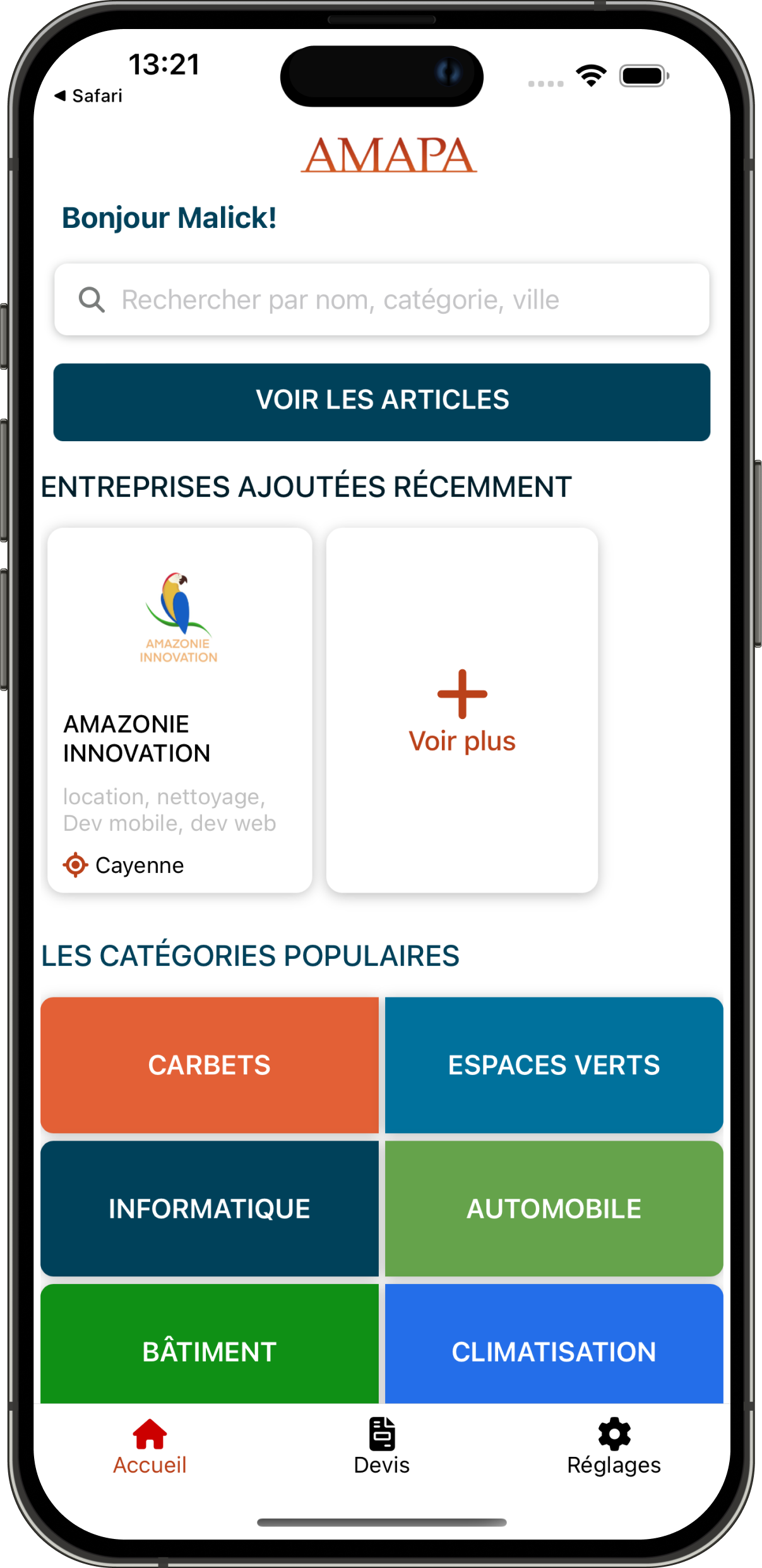Switch to the Devis tab
The height and width of the screenshot is (1568, 762).
click(x=381, y=1447)
